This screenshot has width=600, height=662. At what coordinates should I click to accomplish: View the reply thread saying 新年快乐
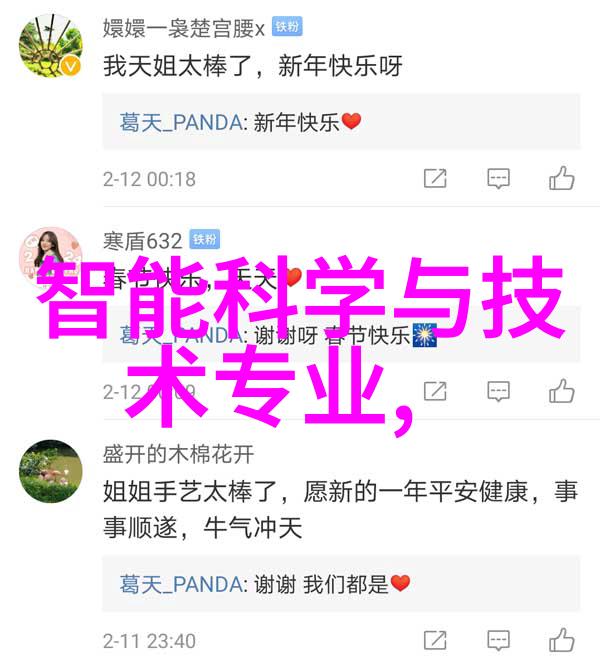pos(340,122)
